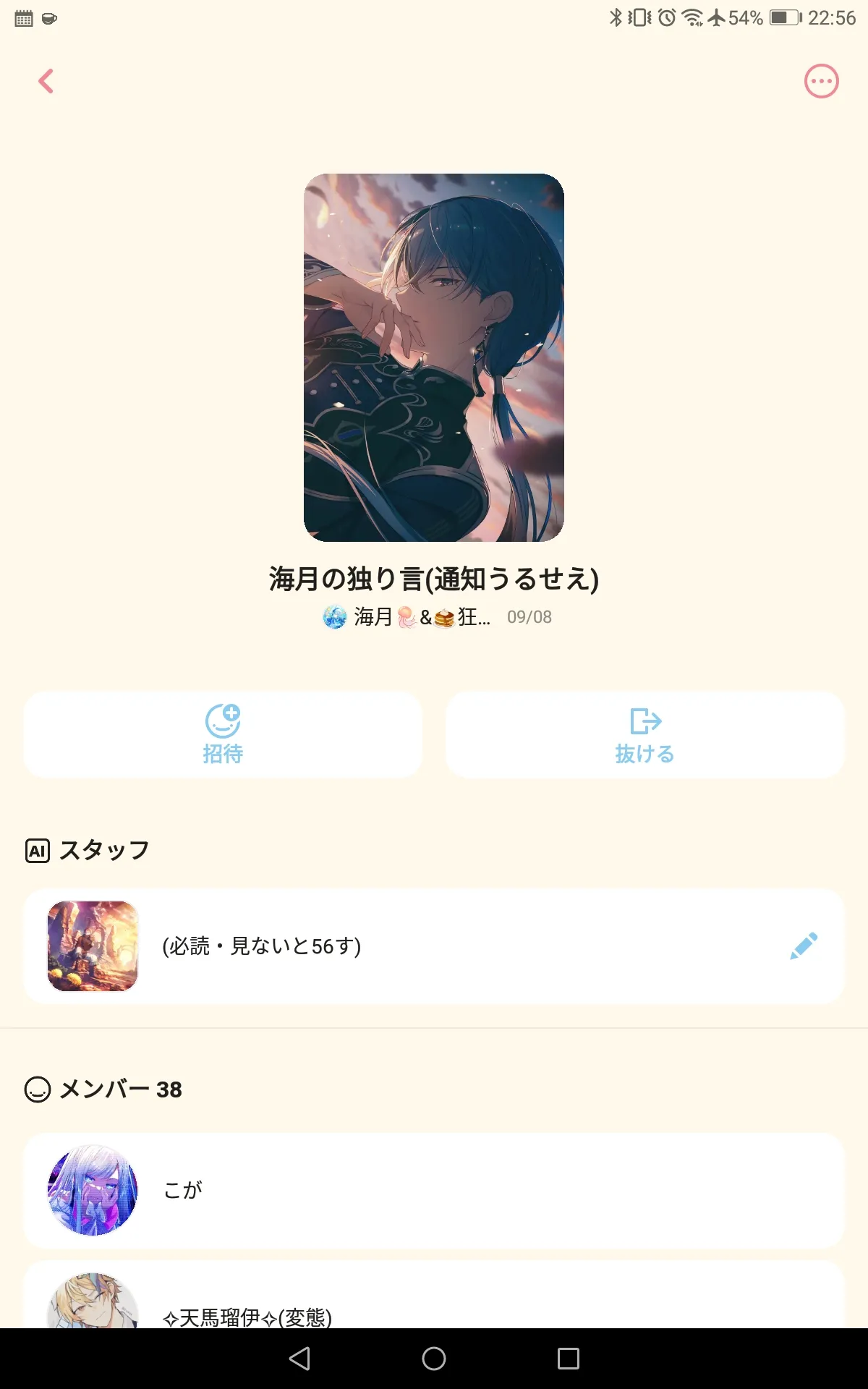Screen dimensions: 868x1389
Task: Tap the 招待 invite button
Action: click(223, 734)
